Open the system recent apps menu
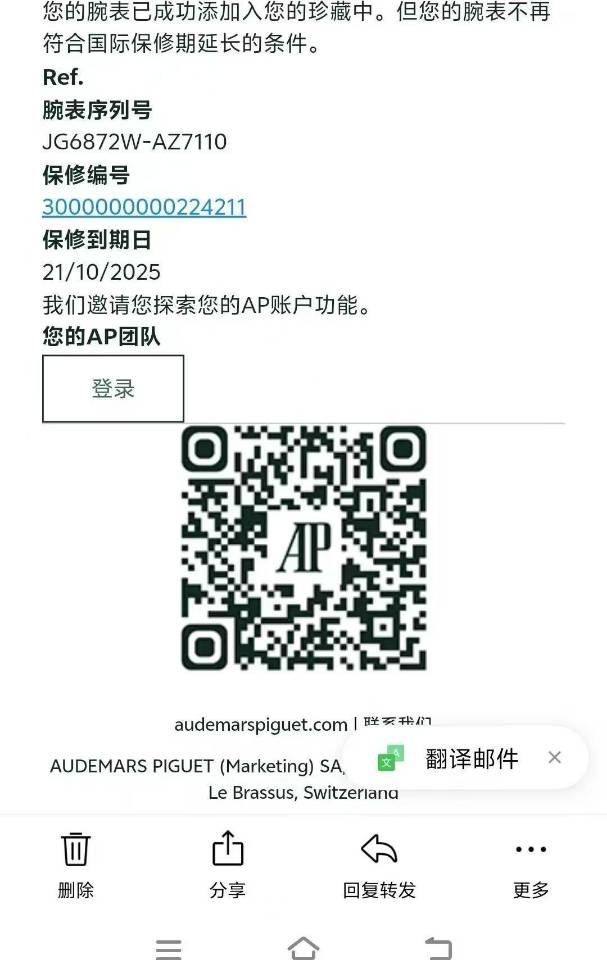 (x=169, y=948)
